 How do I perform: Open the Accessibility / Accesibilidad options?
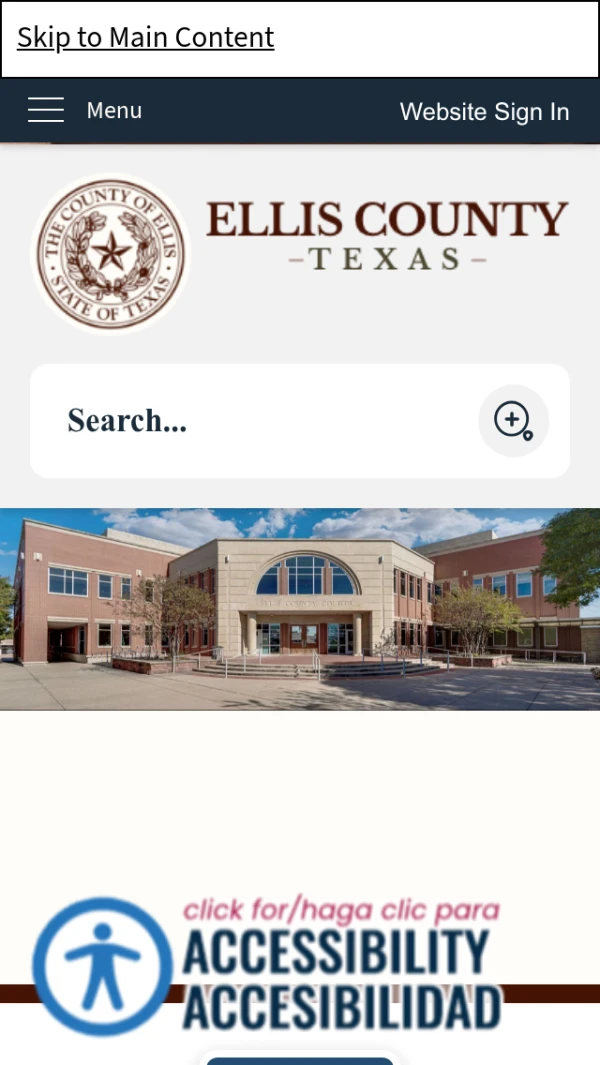(x=267, y=965)
